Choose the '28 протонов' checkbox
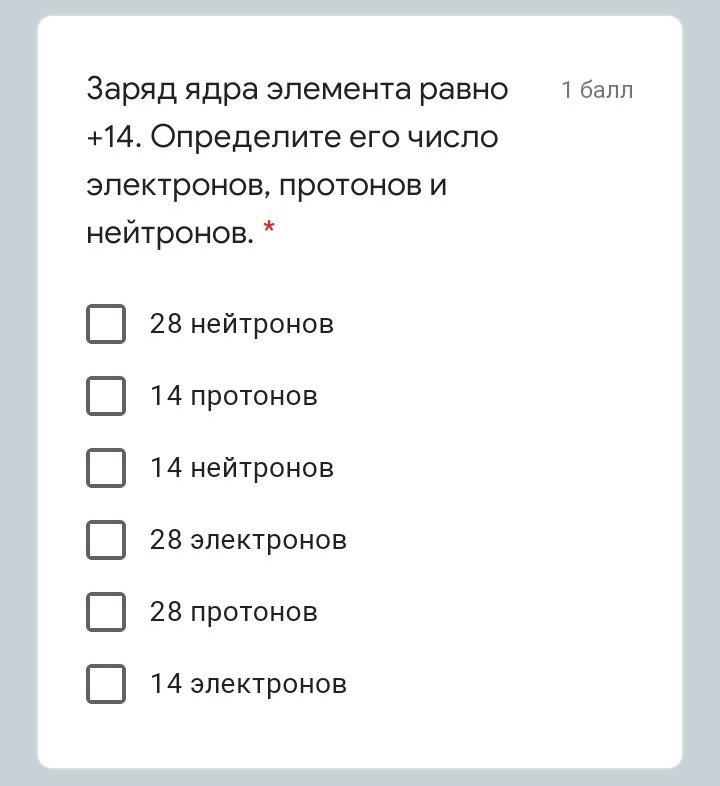This screenshot has width=720, height=786. [106, 612]
